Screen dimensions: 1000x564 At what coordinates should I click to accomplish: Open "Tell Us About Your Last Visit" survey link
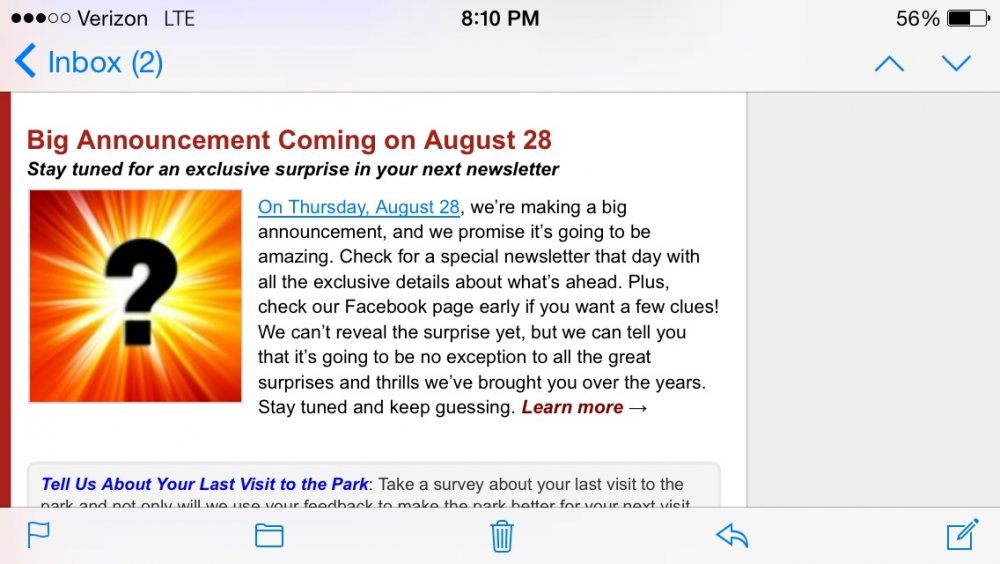(205, 484)
